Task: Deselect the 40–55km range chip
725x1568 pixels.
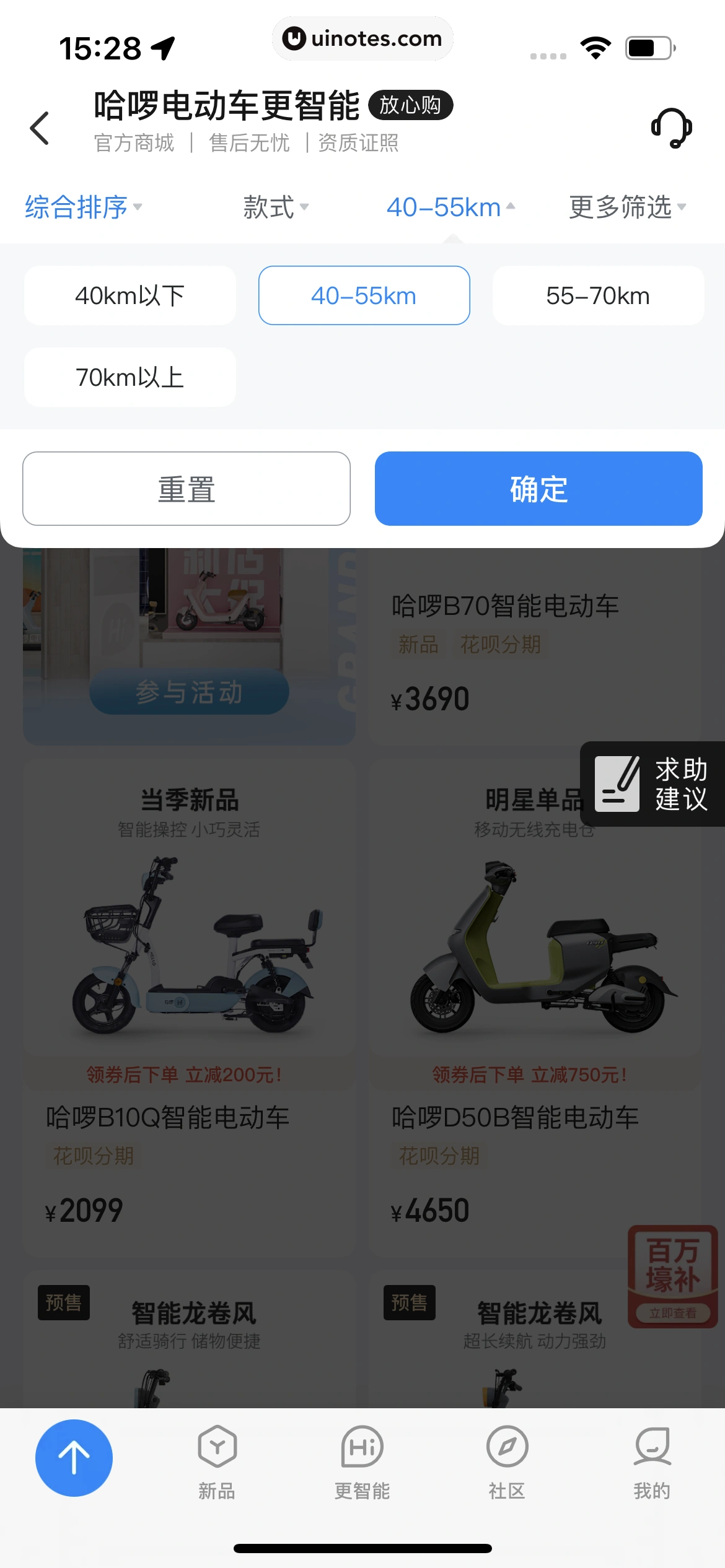Action: tap(364, 296)
